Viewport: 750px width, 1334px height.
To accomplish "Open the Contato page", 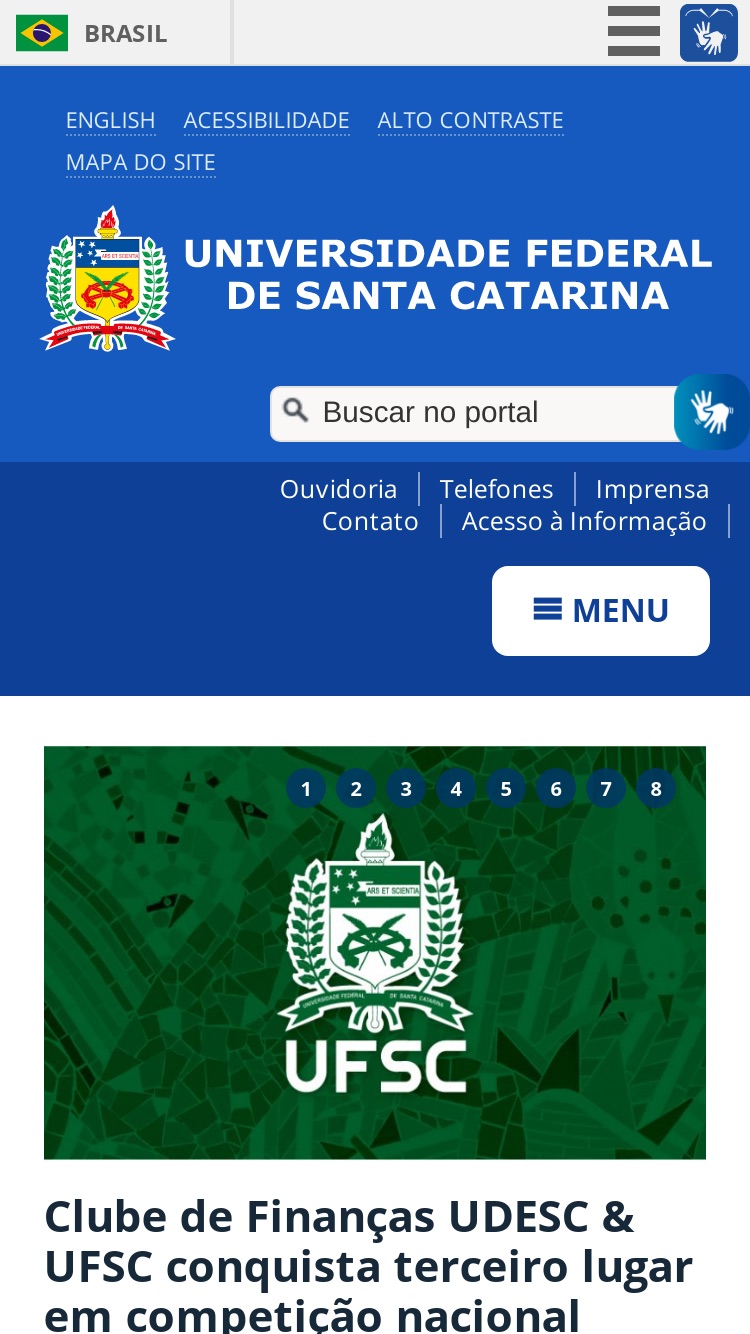I will pos(370,521).
